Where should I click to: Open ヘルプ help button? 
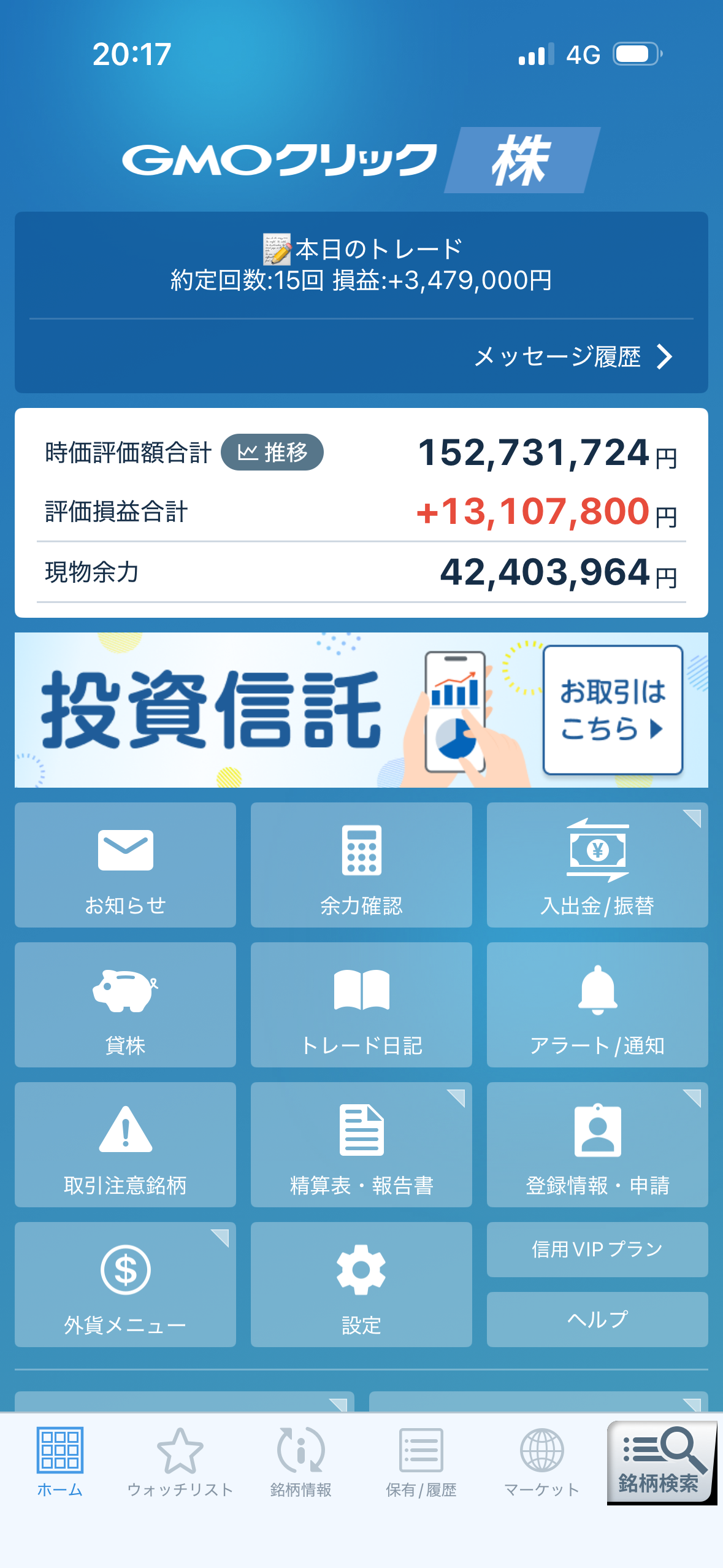[597, 1320]
